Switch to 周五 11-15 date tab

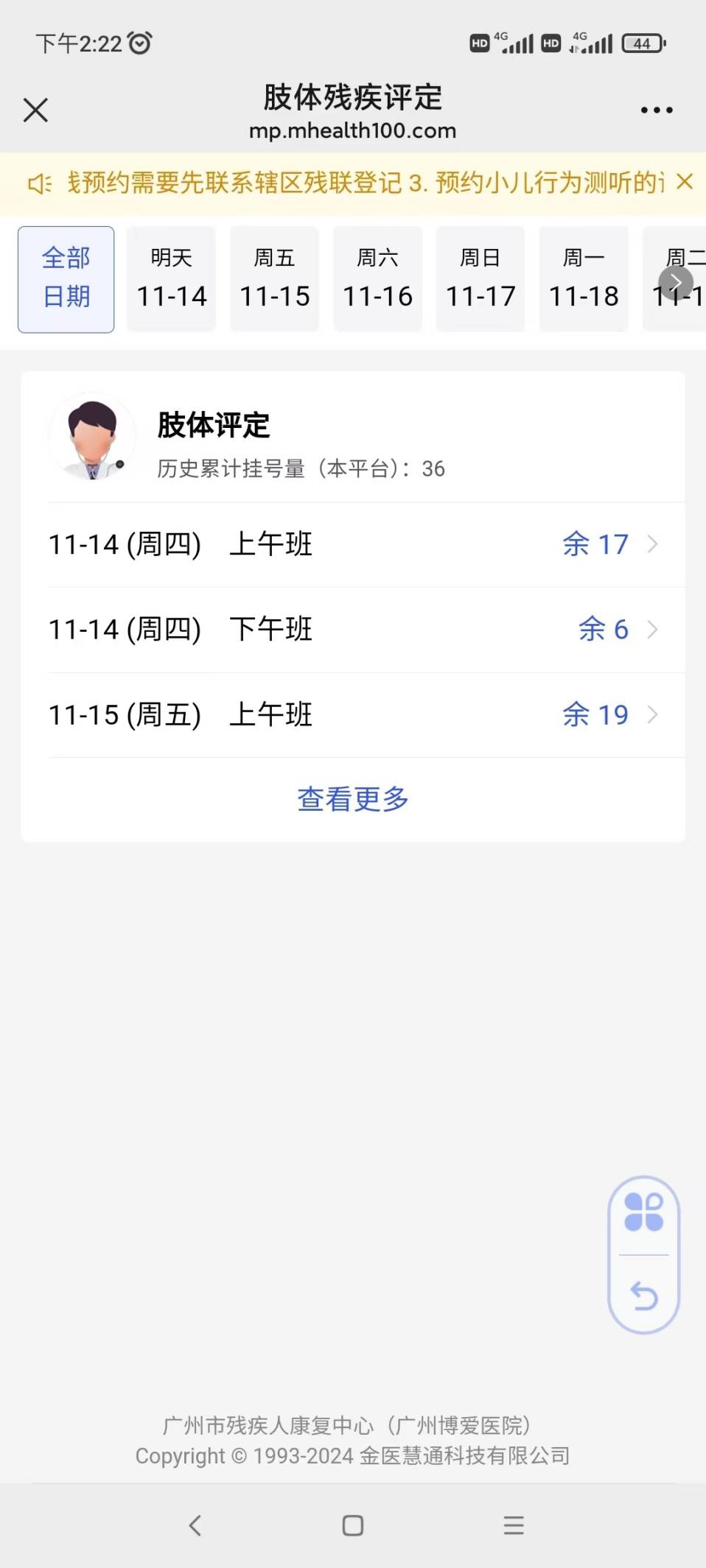click(x=275, y=279)
